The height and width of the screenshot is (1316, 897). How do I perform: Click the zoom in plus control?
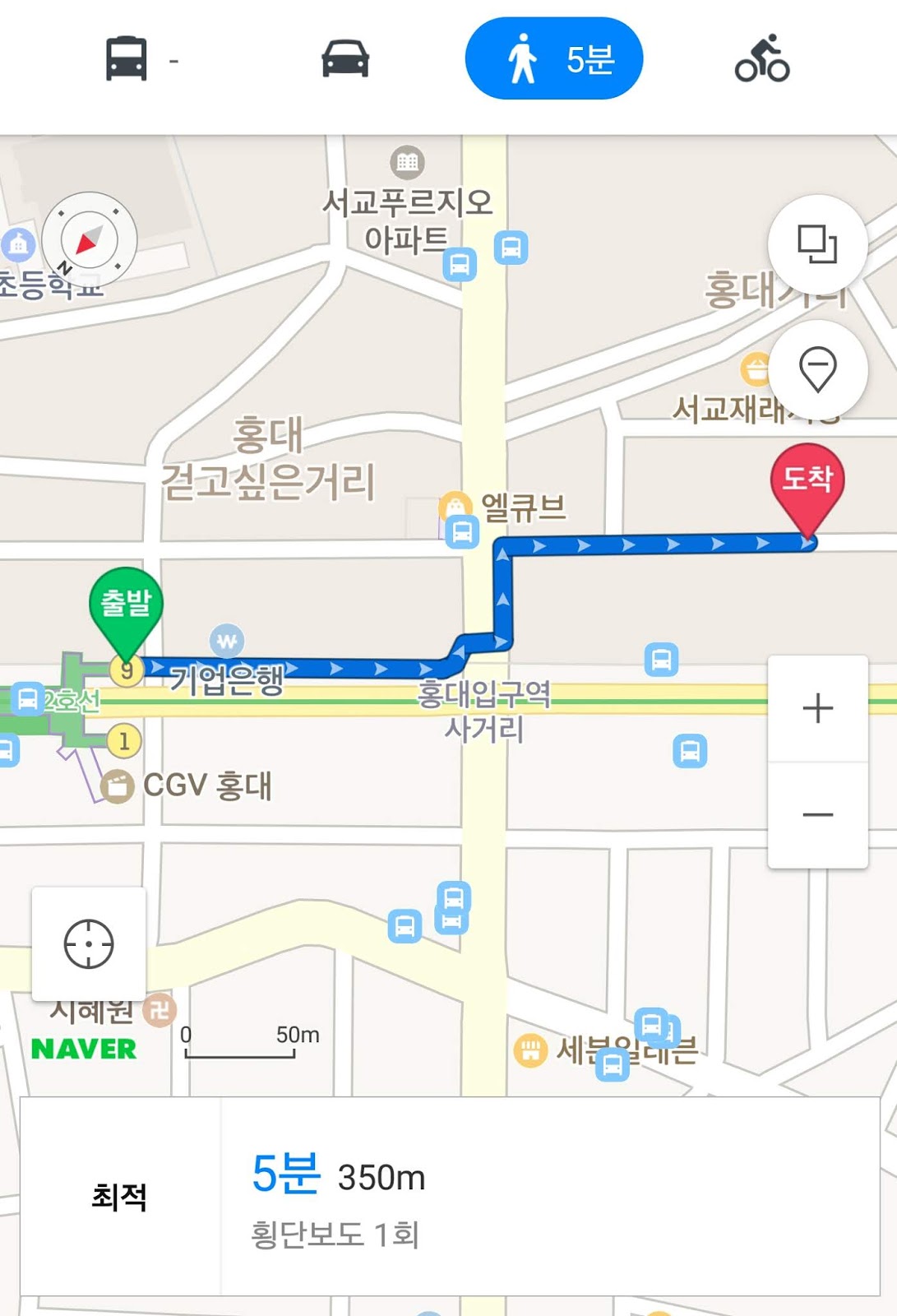(x=816, y=707)
